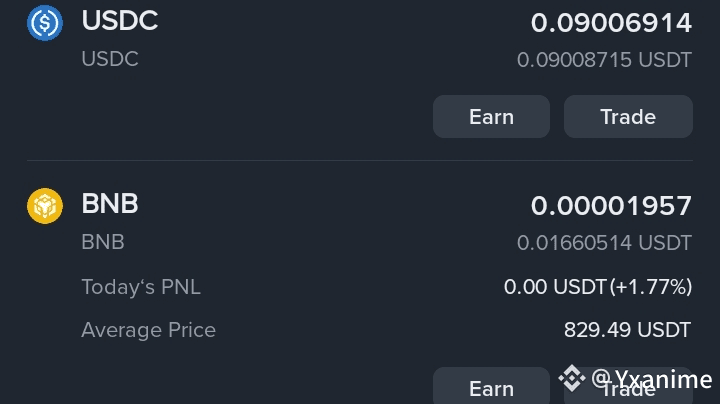Tap Trade button for USDC

[x=628, y=117]
